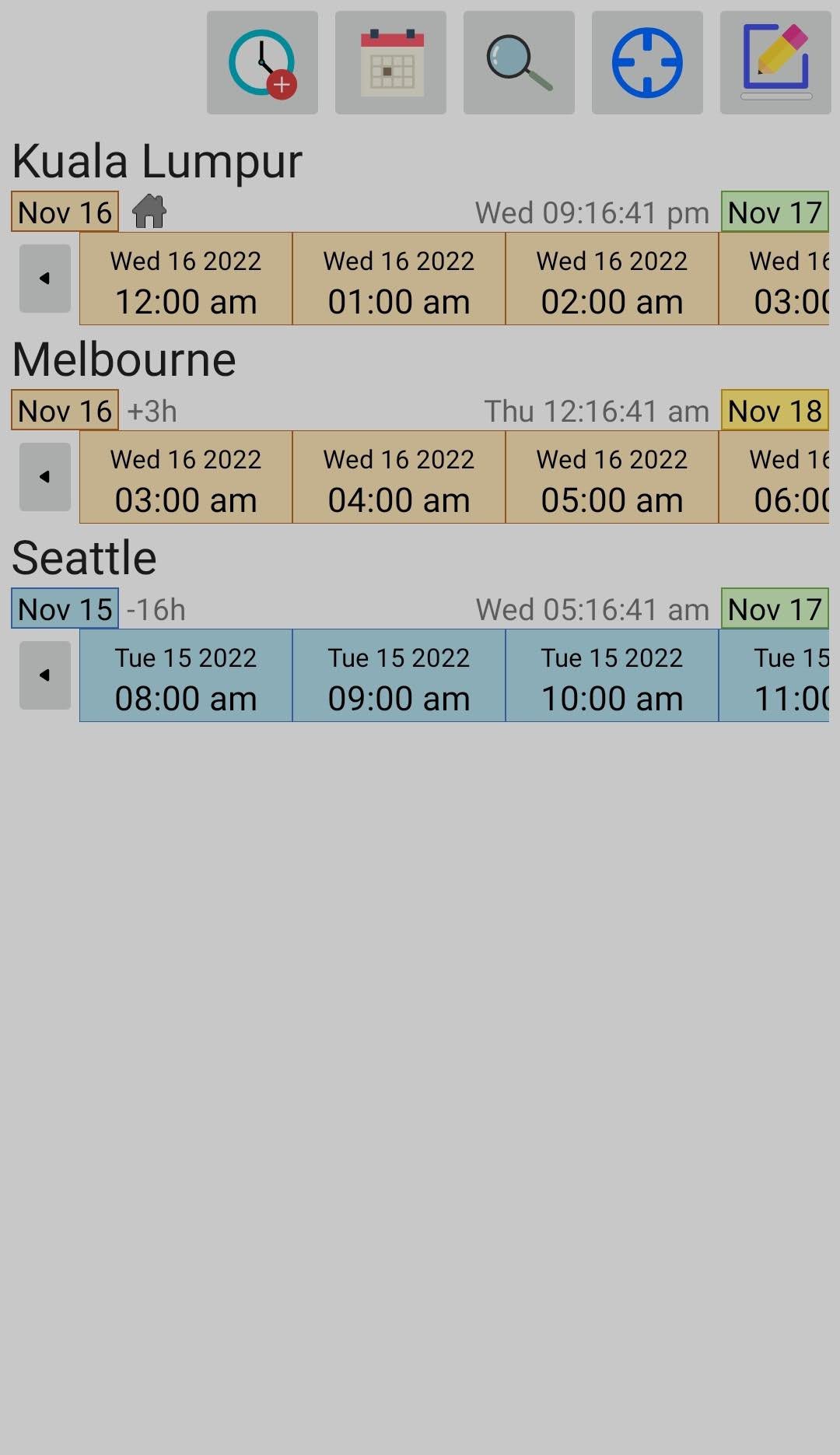Open the edit pencil icon
The width and height of the screenshot is (840, 1455).
[x=775, y=62]
